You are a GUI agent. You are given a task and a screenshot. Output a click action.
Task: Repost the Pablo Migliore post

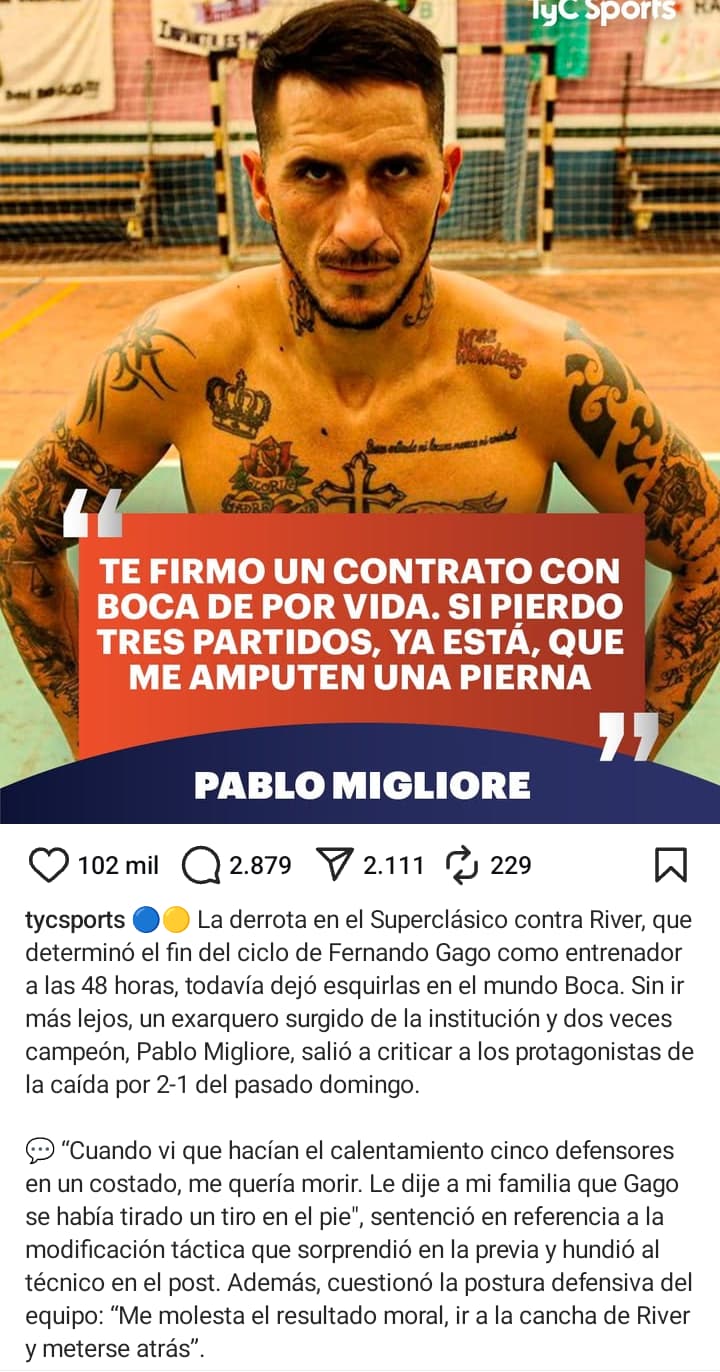tap(462, 865)
